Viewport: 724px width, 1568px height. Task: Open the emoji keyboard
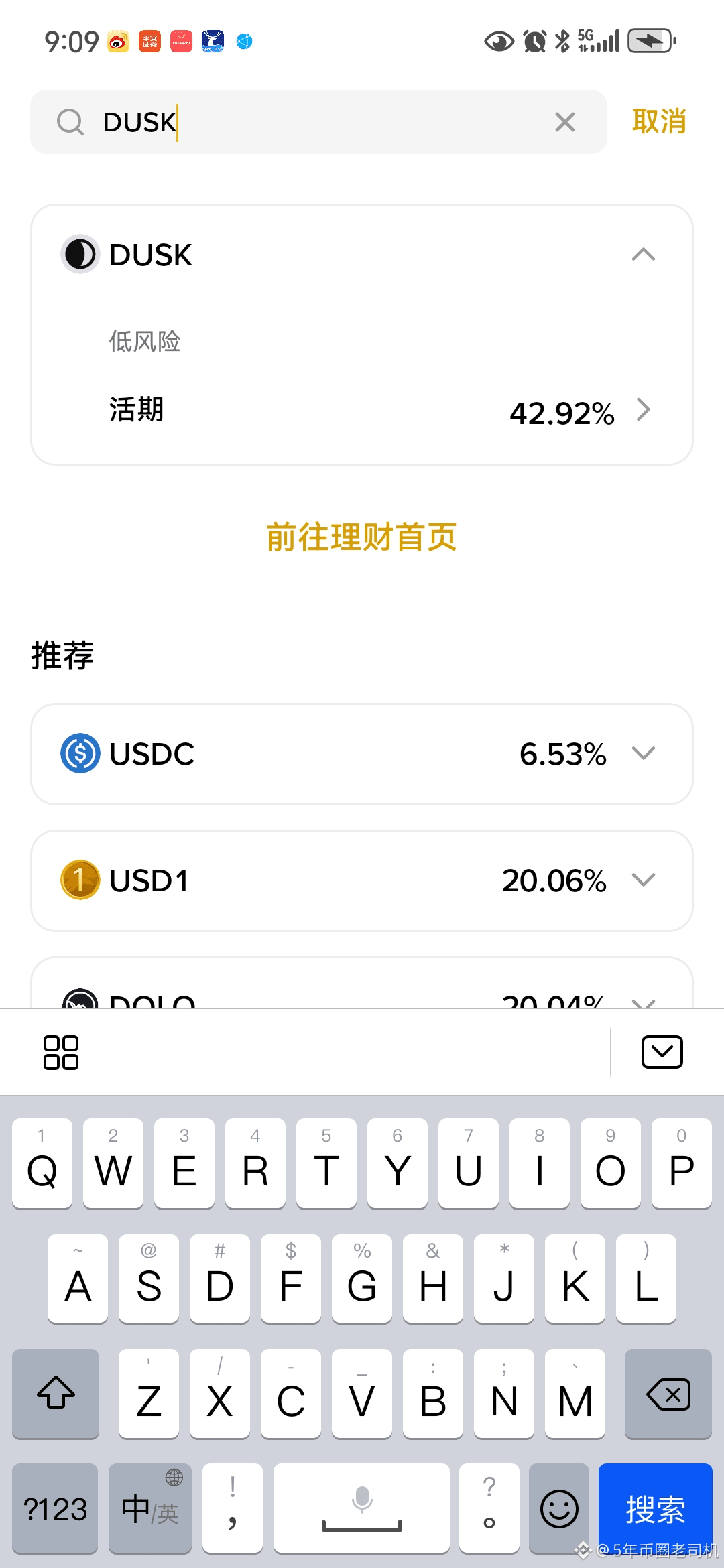(x=559, y=1509)
